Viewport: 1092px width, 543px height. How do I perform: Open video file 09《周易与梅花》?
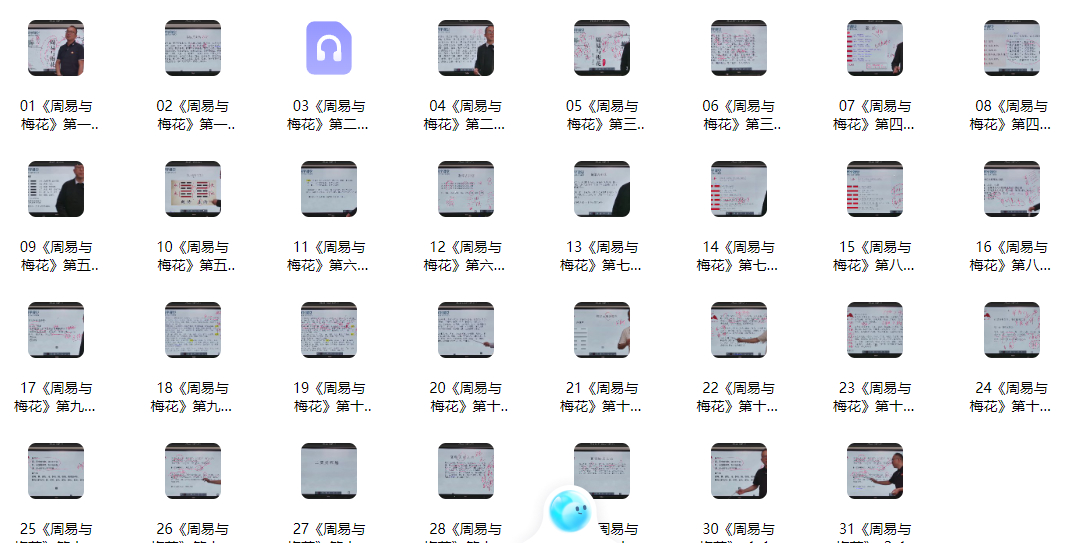tap(56, 189)
